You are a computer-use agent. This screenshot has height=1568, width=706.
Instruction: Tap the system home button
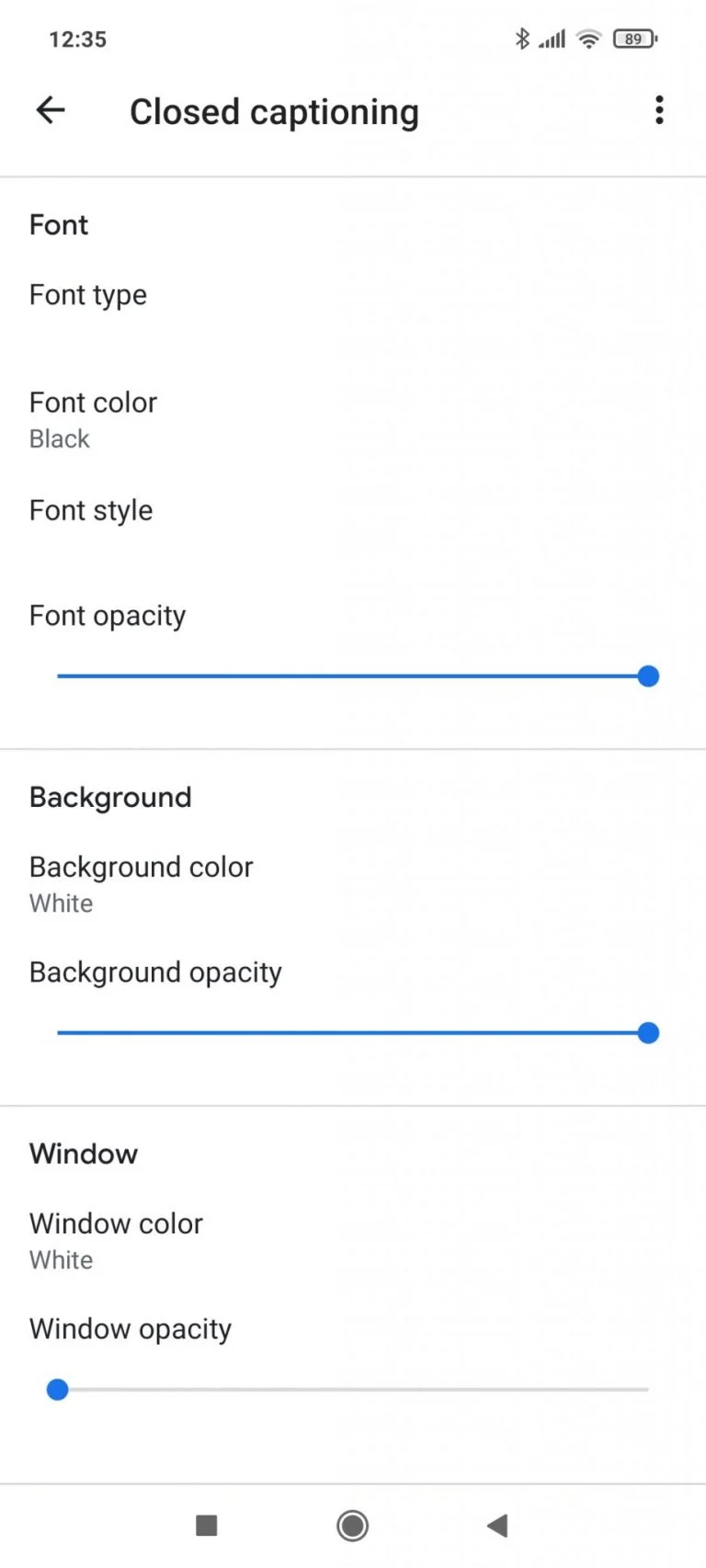coord(352,1526)
